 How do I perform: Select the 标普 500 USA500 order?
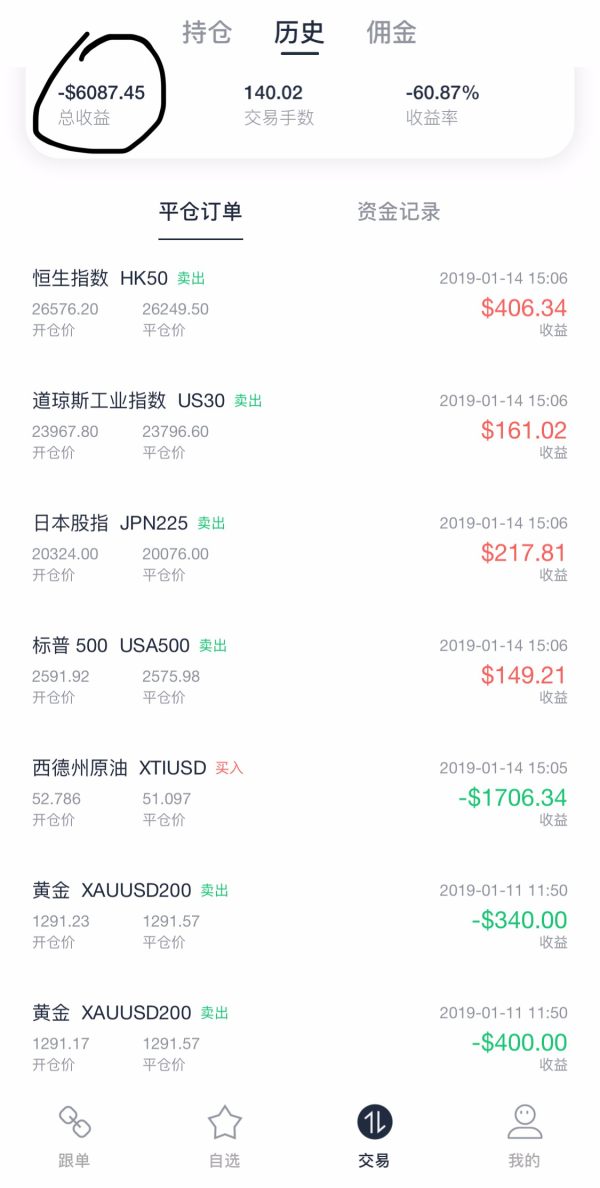pos(299,670)
